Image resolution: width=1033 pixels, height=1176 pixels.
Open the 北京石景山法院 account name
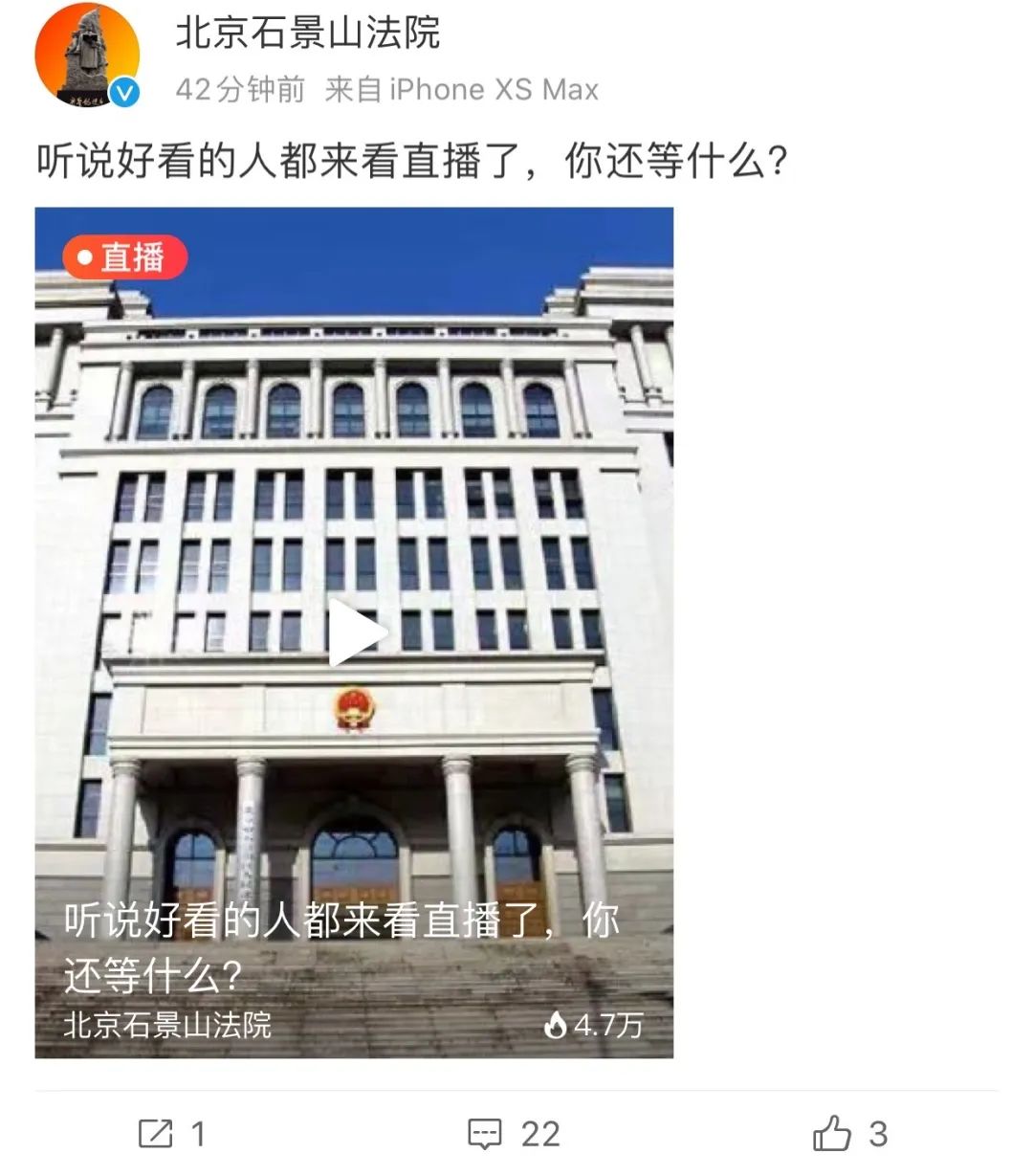pyautogui.click(x=307, y=33)
